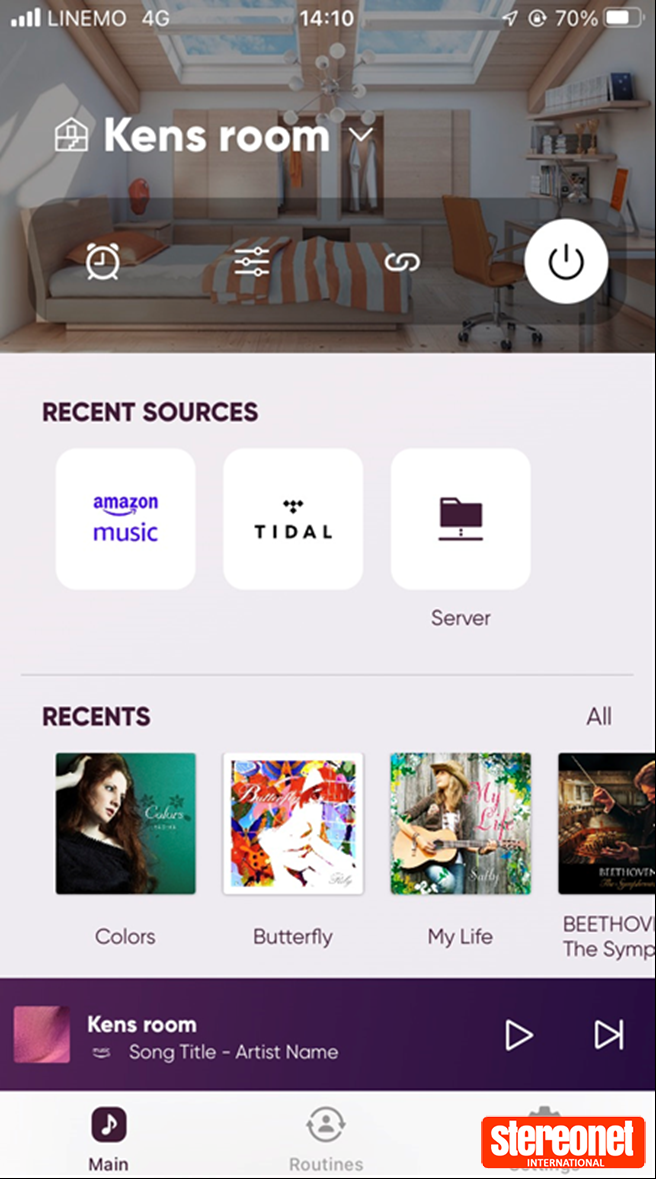Switch to the Routines tab

coord(326,1138)
